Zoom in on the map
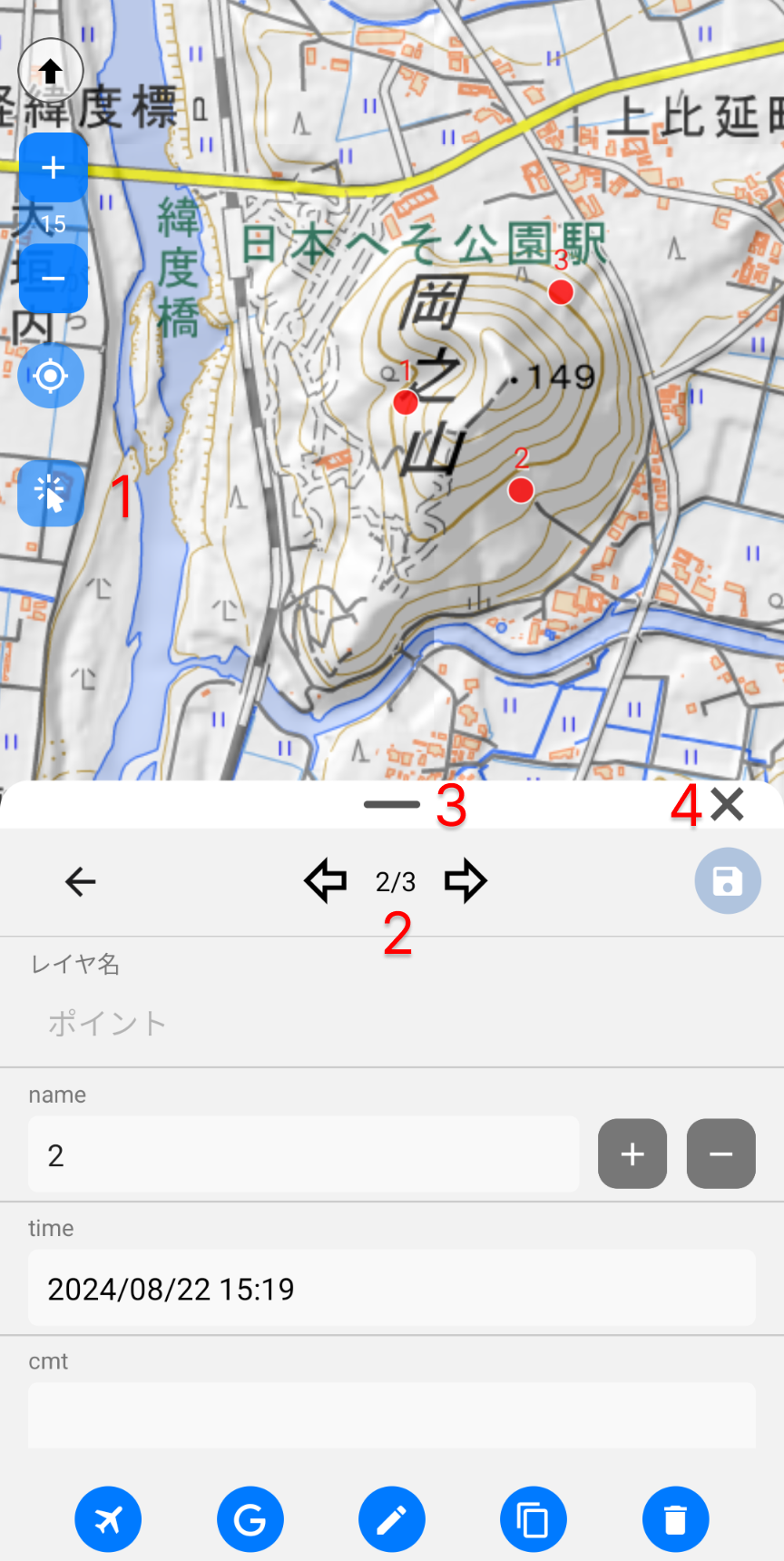784x1561 pixels. pos(53,167)
